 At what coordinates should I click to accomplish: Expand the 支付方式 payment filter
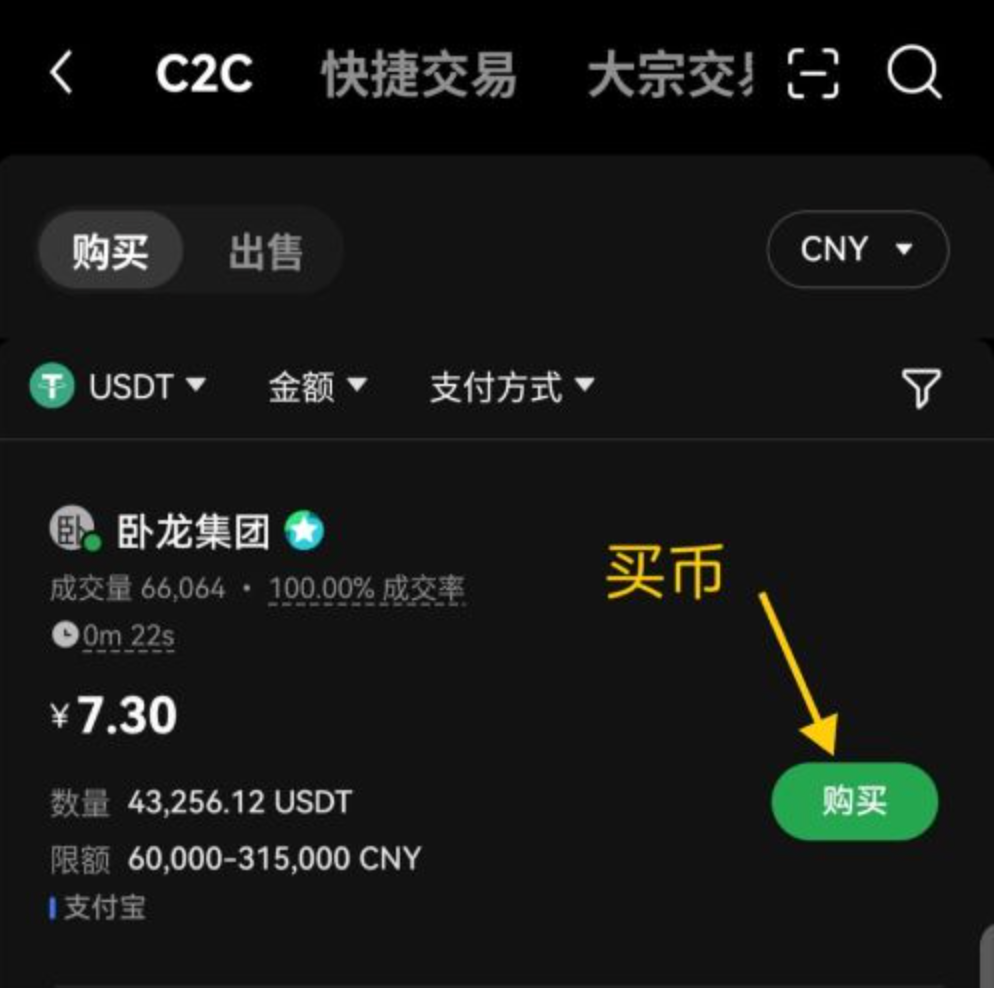pyautogui.click(x=512, y=386)
